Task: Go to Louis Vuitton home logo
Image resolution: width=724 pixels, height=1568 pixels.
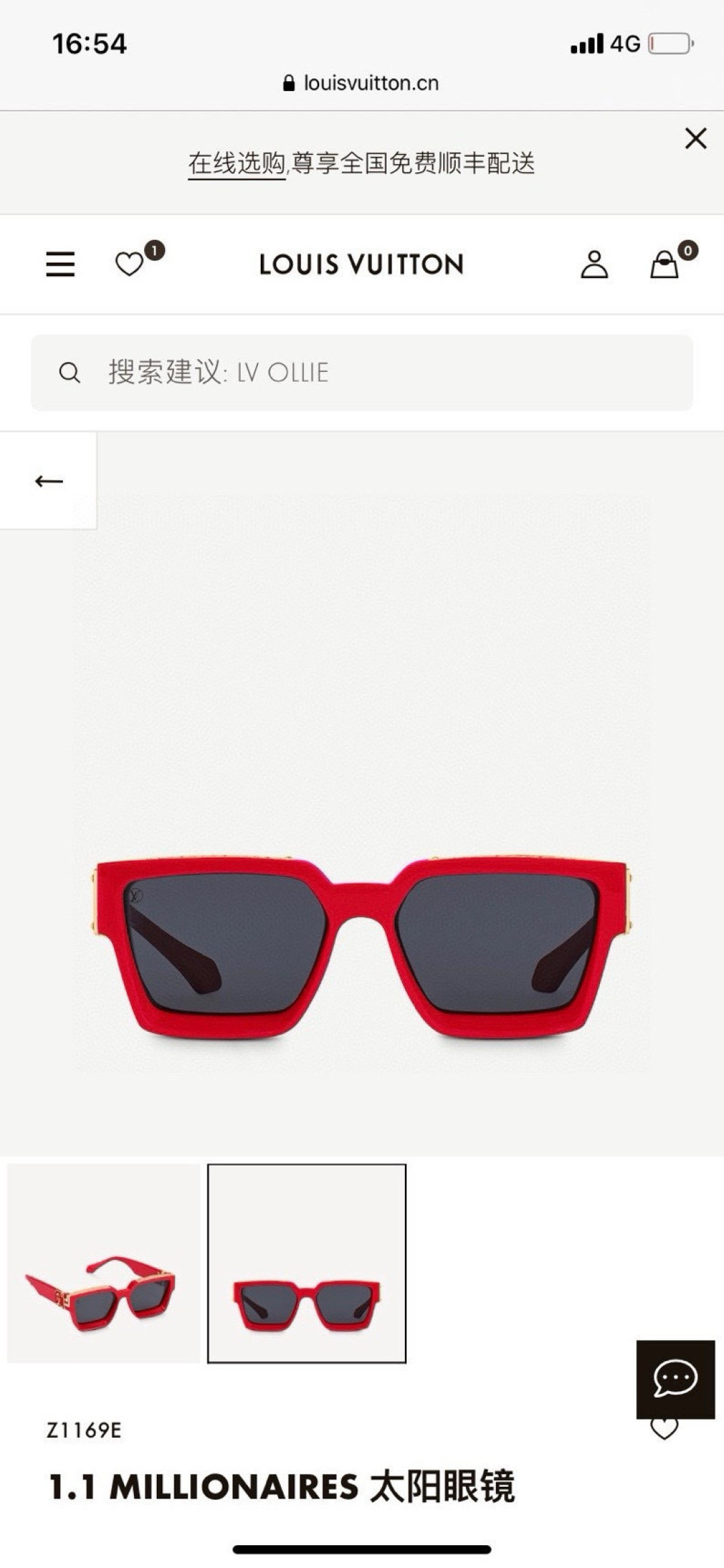Action: click(x=361, y=264)
